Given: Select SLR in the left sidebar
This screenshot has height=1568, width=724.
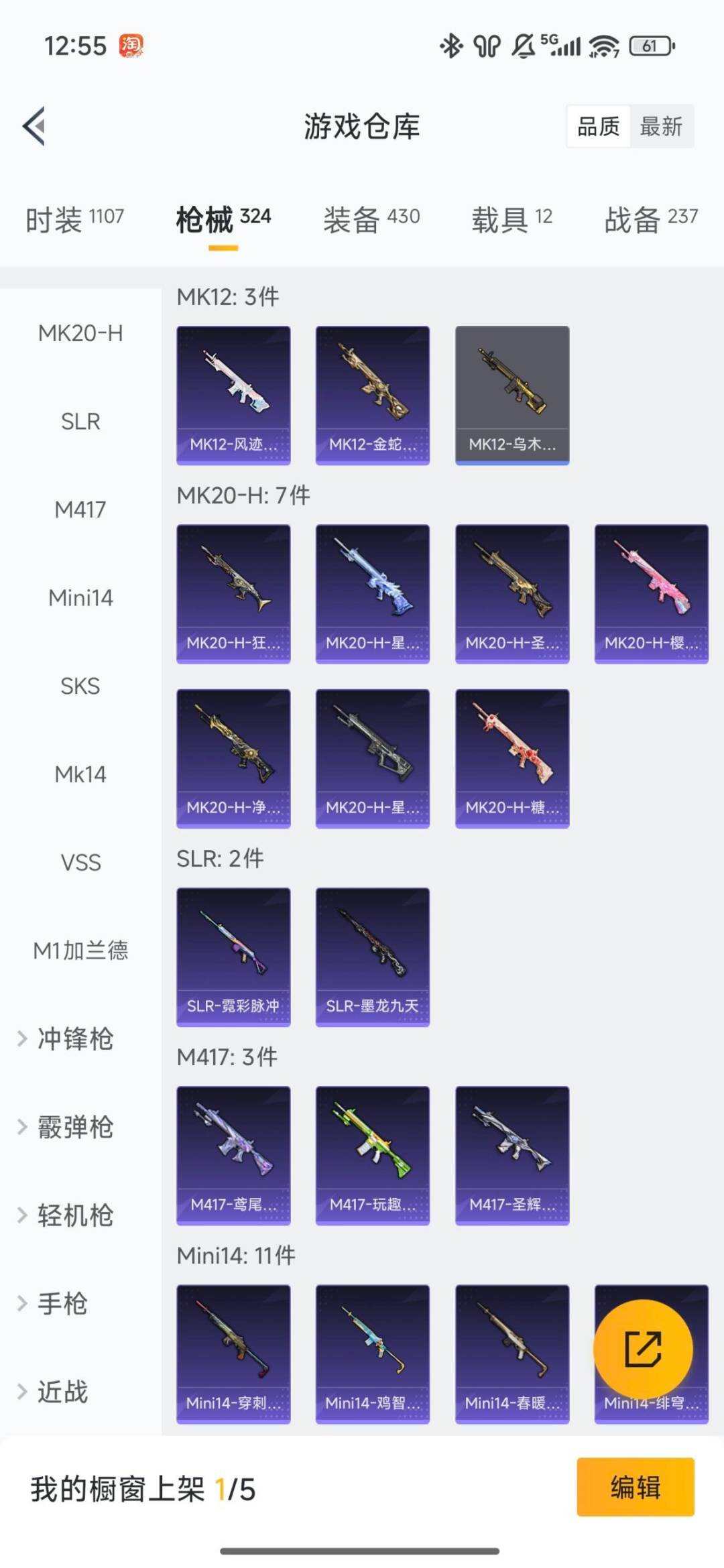Looking at the screenshot, I should click(80, 421).
